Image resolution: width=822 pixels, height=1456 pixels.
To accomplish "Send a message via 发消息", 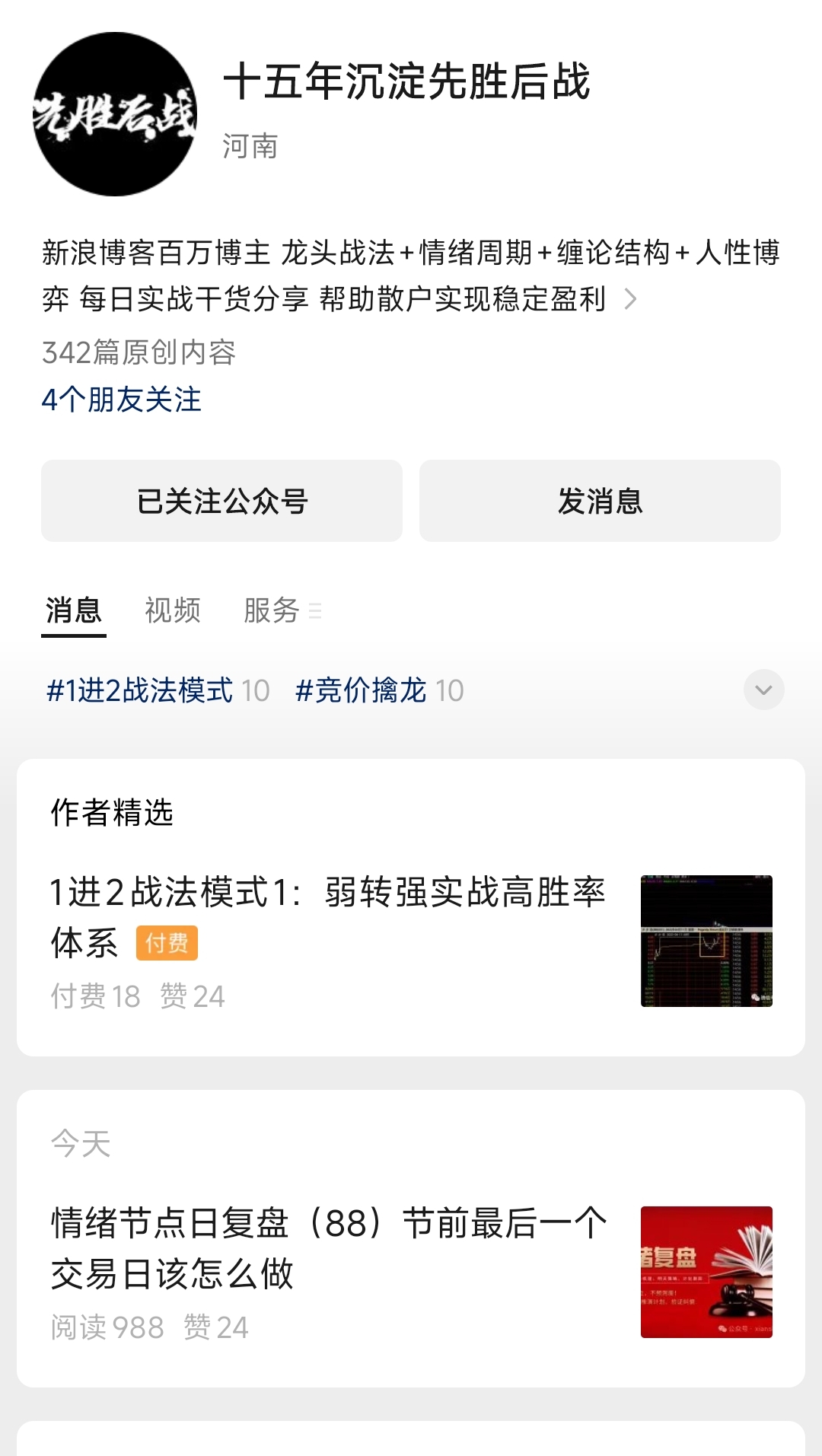I will click(x=600, y=501).
